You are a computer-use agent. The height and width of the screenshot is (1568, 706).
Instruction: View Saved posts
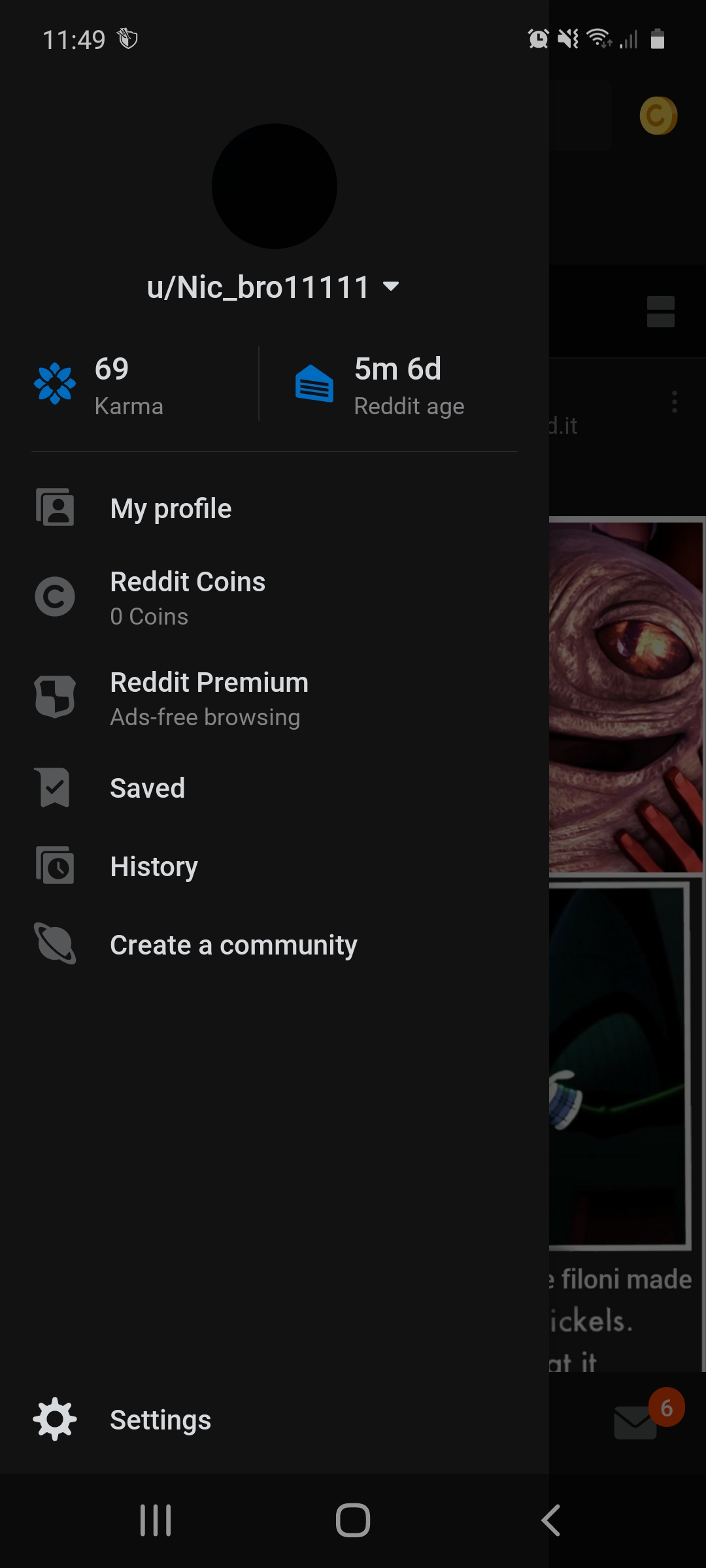point(147,788)
